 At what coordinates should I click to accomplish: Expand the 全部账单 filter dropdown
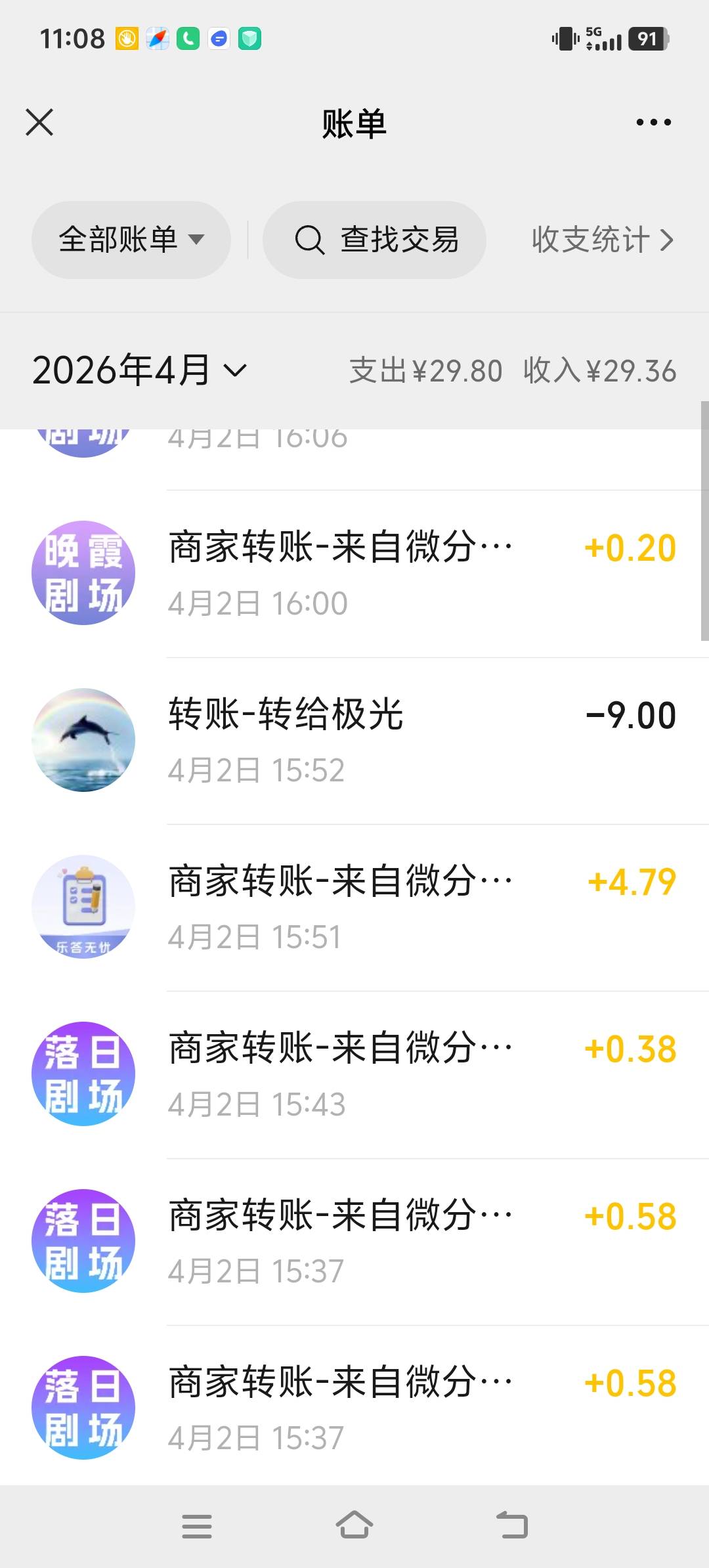tap(131, 240)
